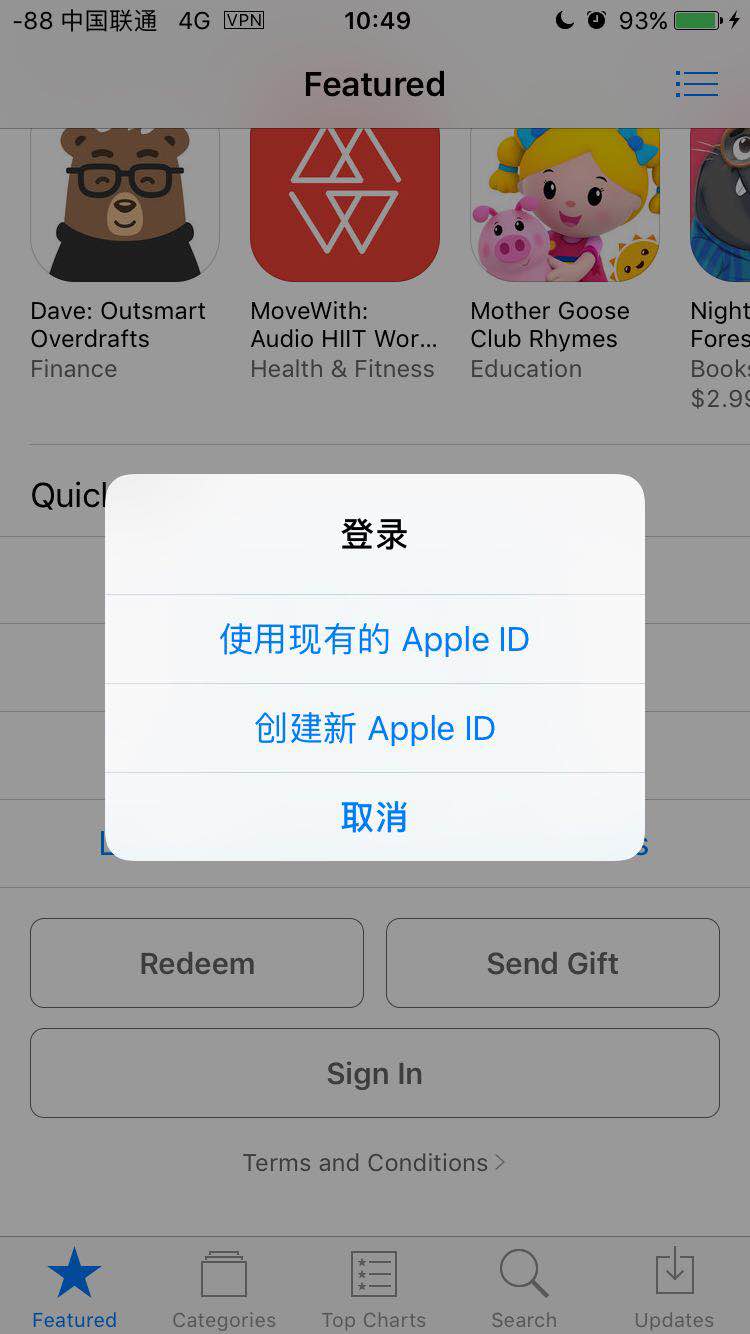Dismiss the dialog with 取消
The image size is (750, 1334).
click(374, 817)
